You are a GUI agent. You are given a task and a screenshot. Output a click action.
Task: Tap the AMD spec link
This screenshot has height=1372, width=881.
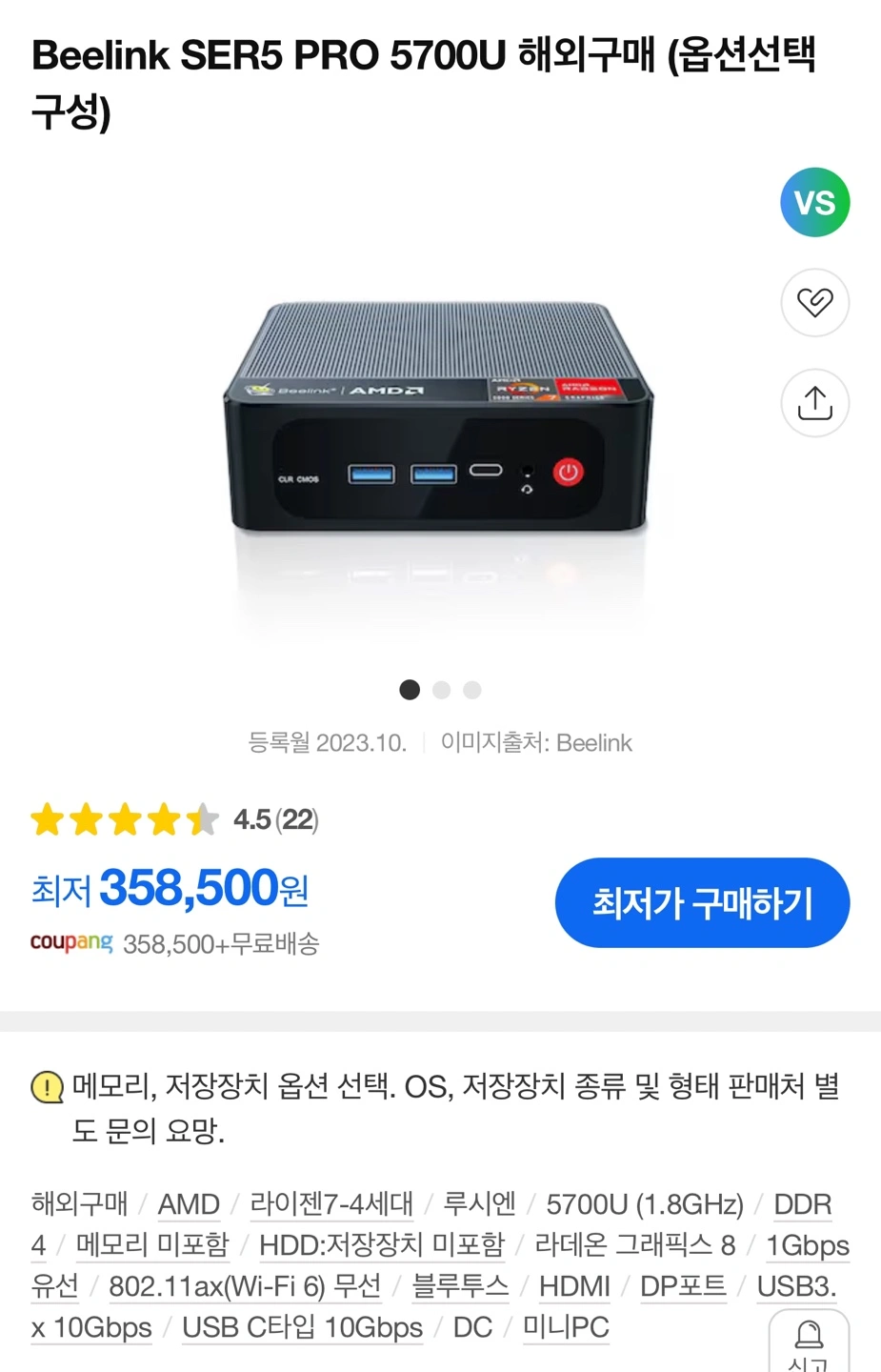tap(189, 1204)
